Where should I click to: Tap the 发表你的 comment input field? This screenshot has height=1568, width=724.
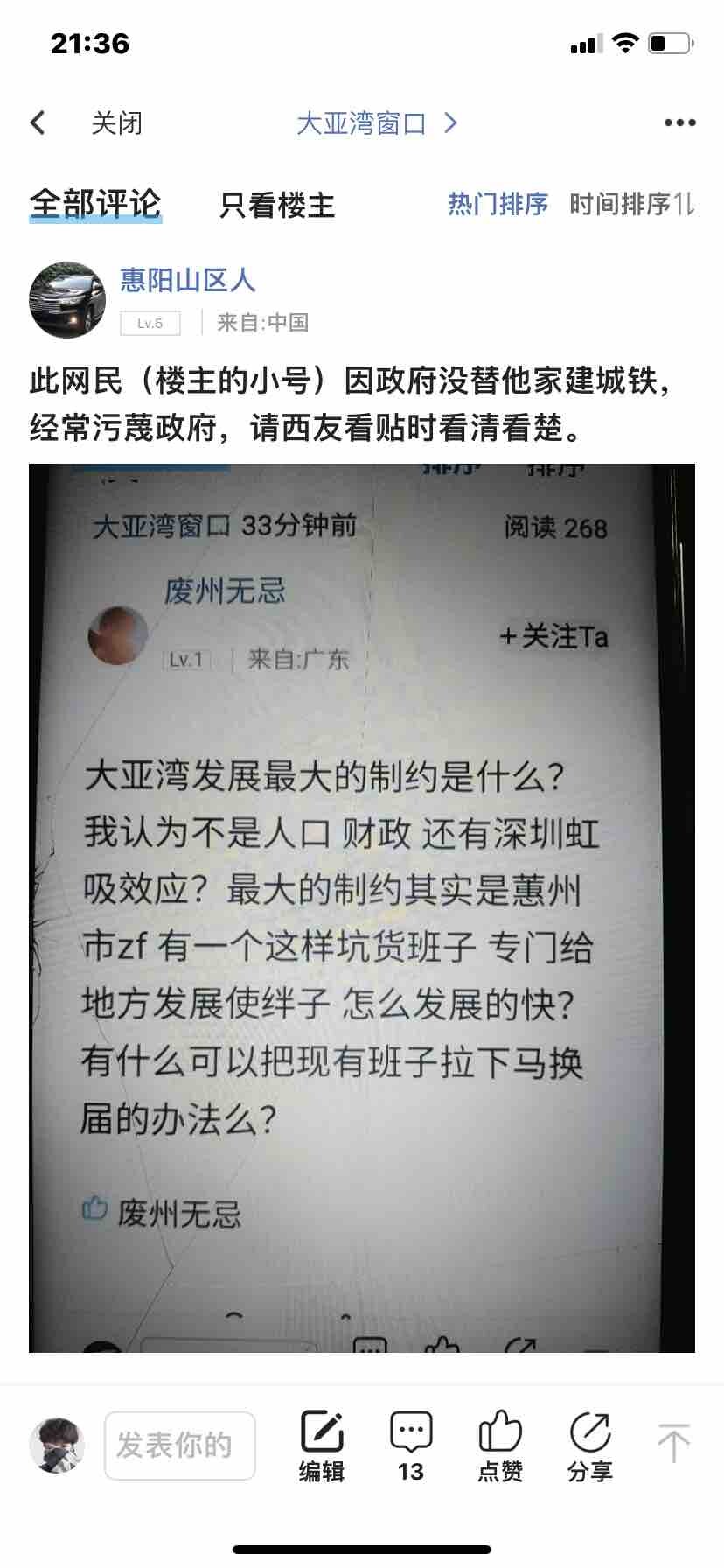180,1445
